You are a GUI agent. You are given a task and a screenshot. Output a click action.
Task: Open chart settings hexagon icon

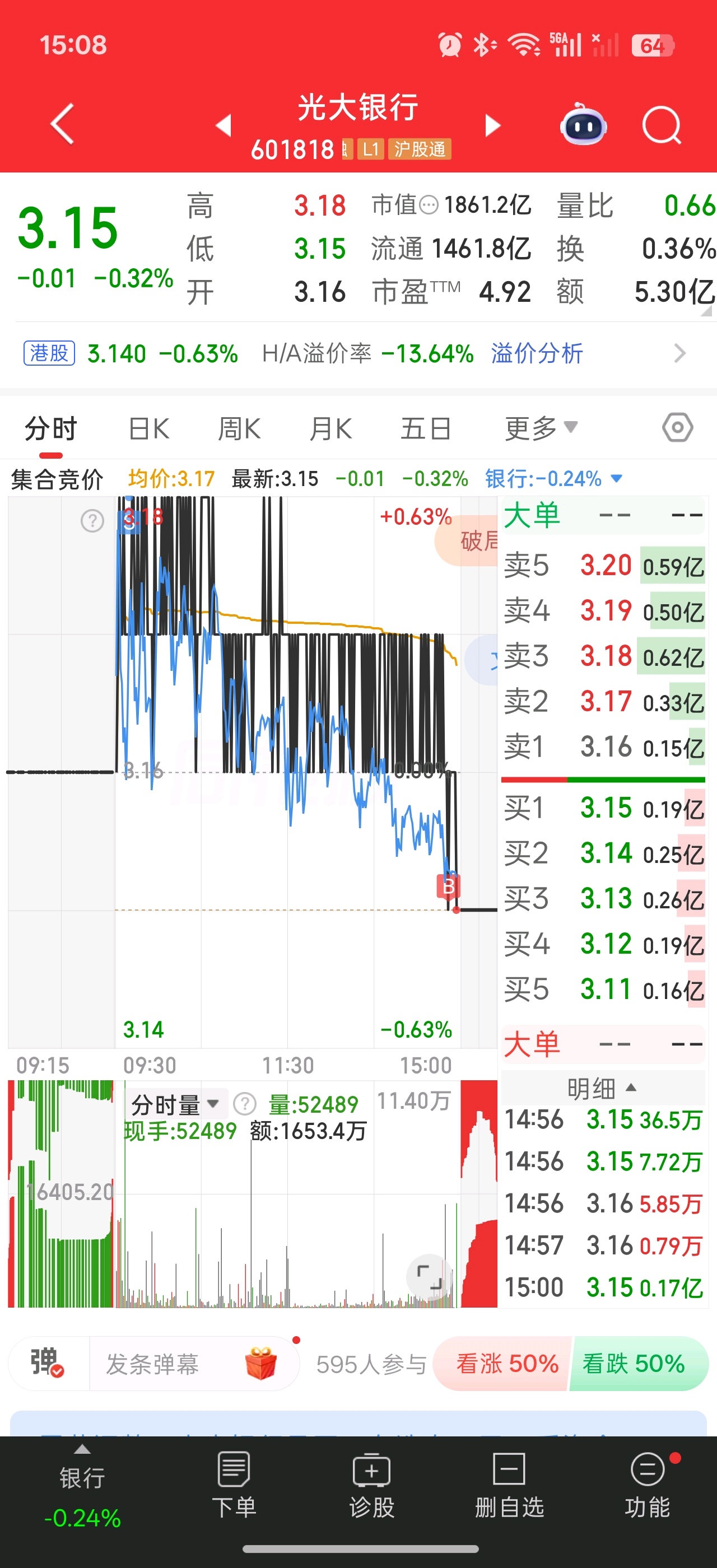point(677,427)
